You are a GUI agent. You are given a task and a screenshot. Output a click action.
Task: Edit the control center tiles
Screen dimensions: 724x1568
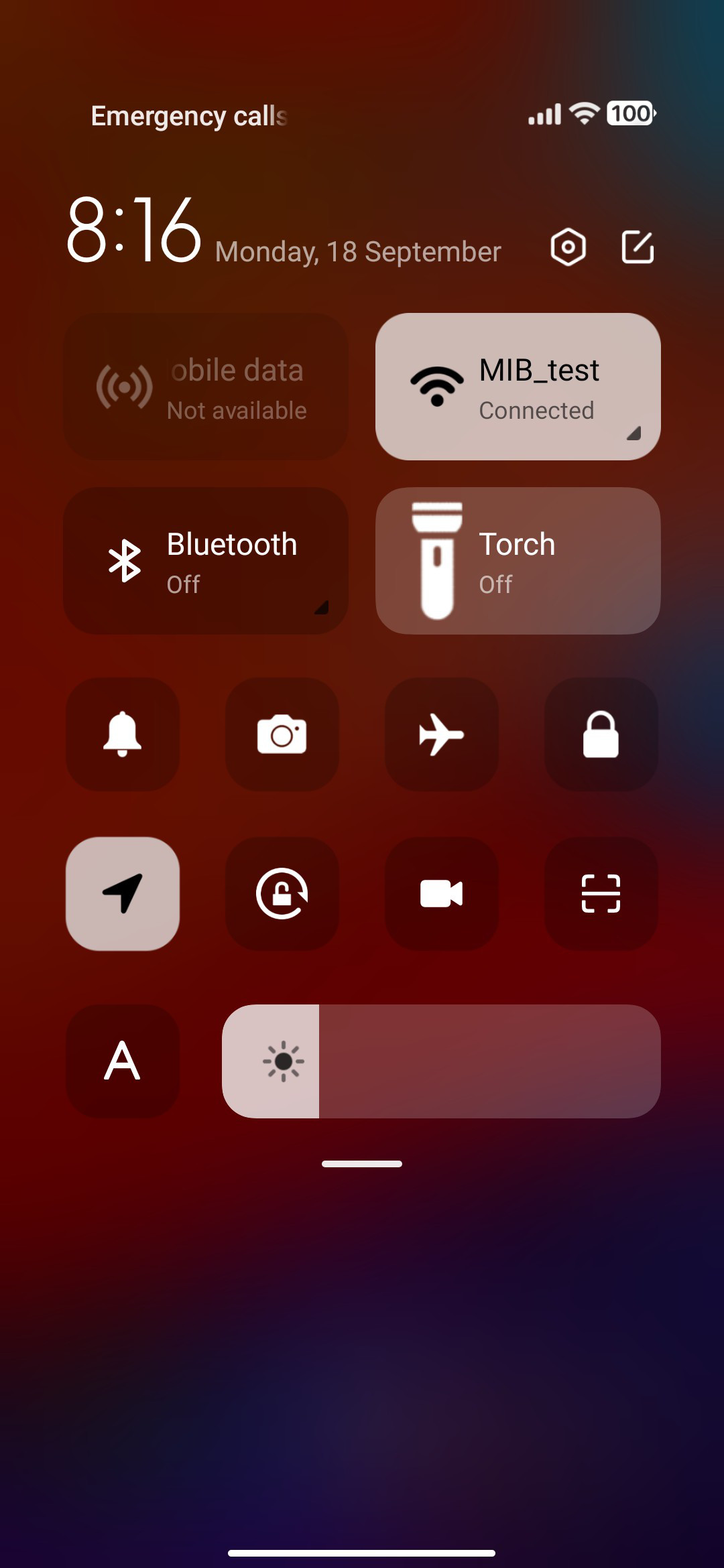[638, 247]
